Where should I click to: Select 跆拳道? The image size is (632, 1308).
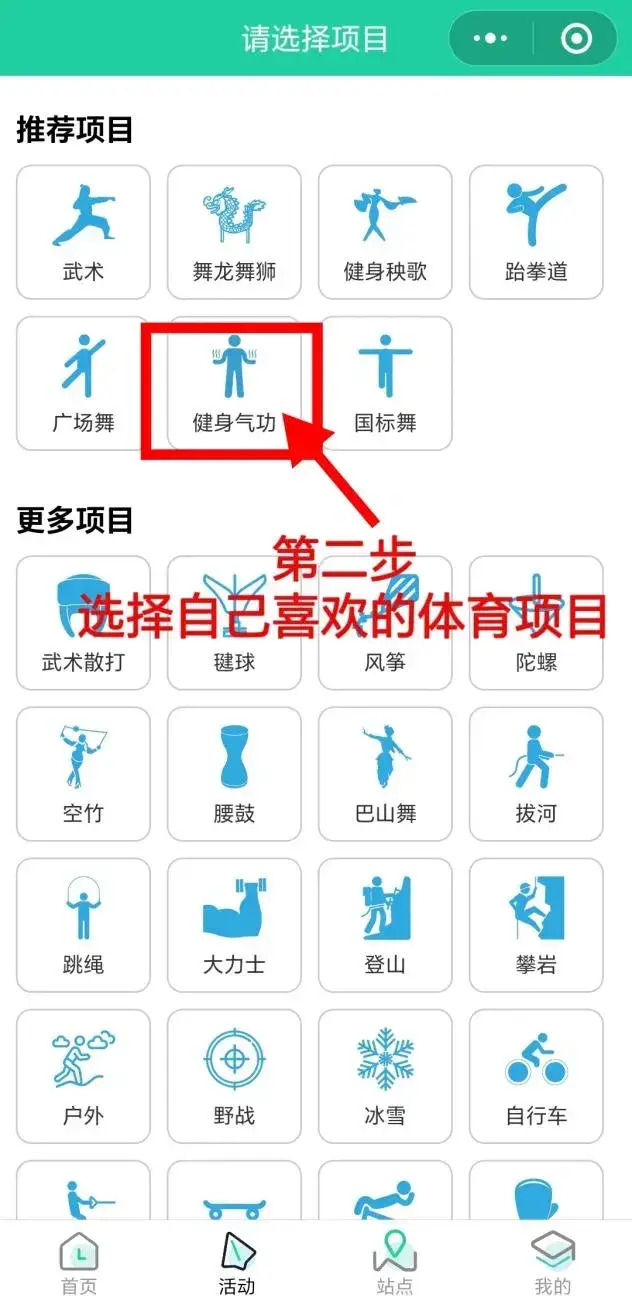(536, 232)
